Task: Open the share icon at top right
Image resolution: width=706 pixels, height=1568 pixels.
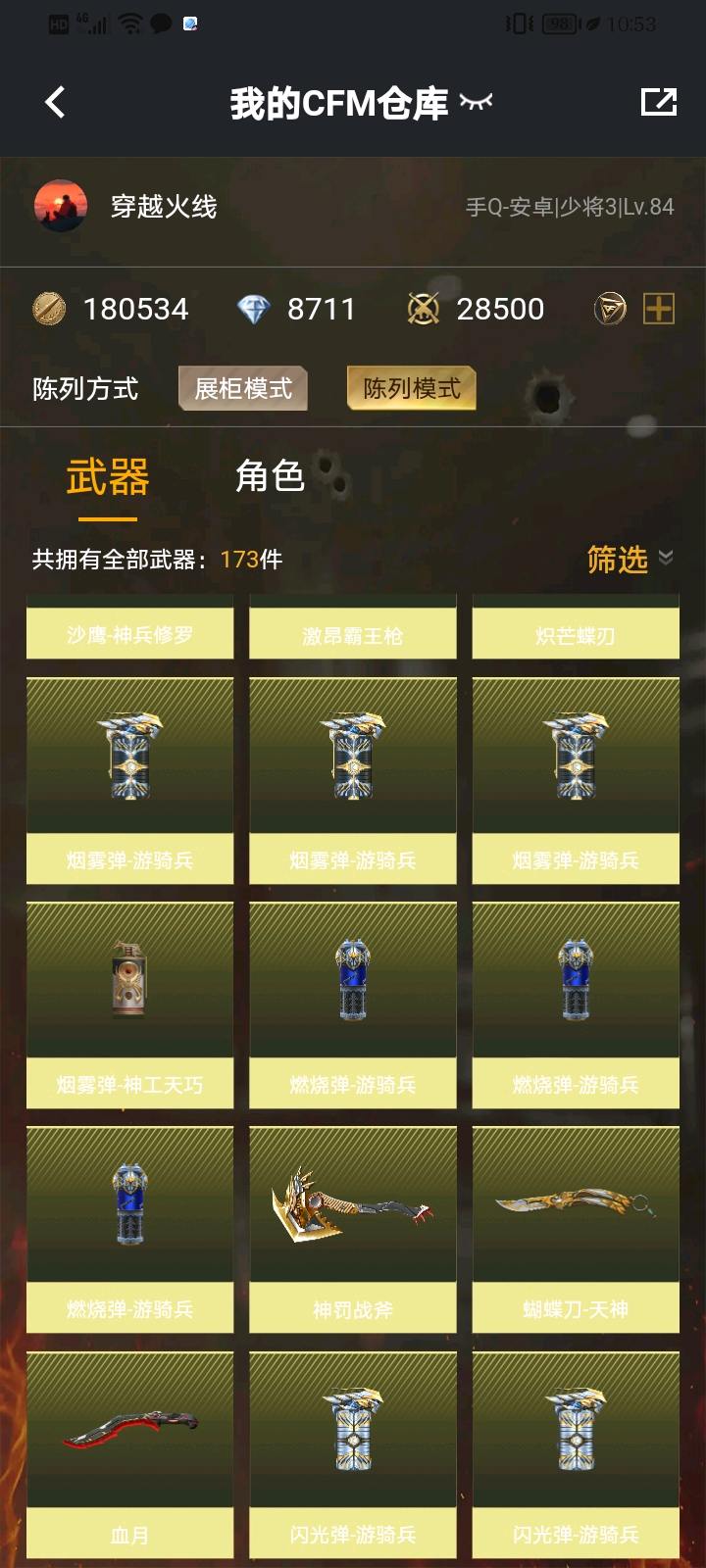Action: click(x=658, y=102)
